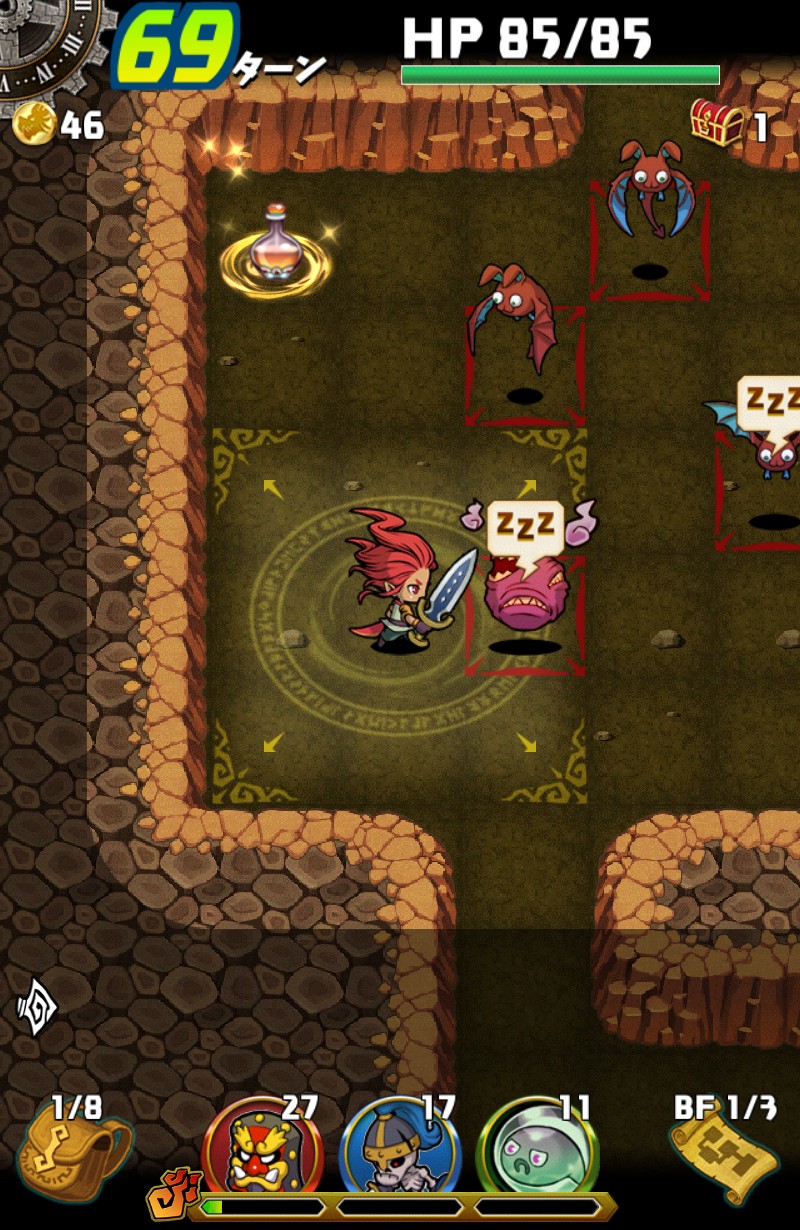Tap the small swirl icon on left edge
Viewport: 800px width, 1230px height.
pos(37,1006)
